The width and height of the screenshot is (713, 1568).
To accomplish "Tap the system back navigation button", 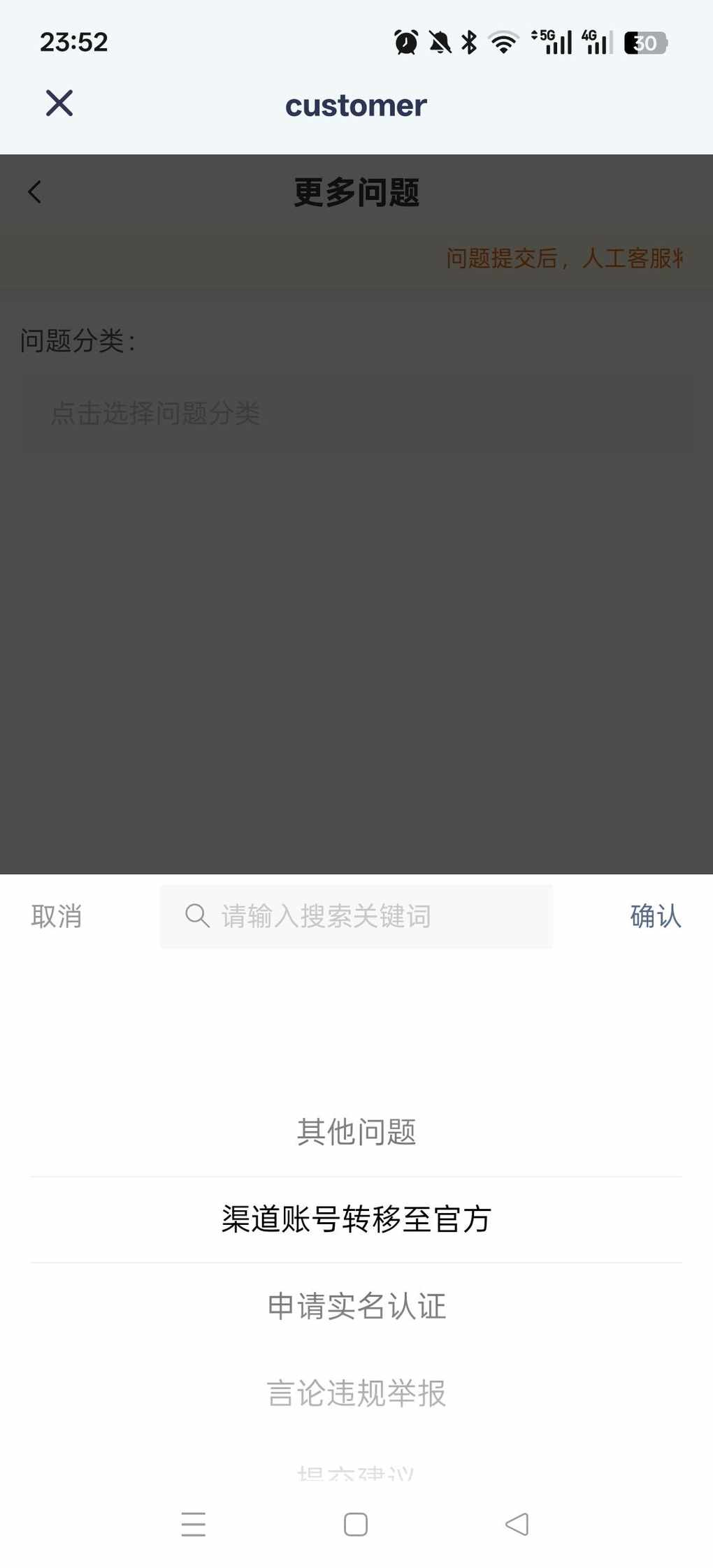I will point(517,1524).
